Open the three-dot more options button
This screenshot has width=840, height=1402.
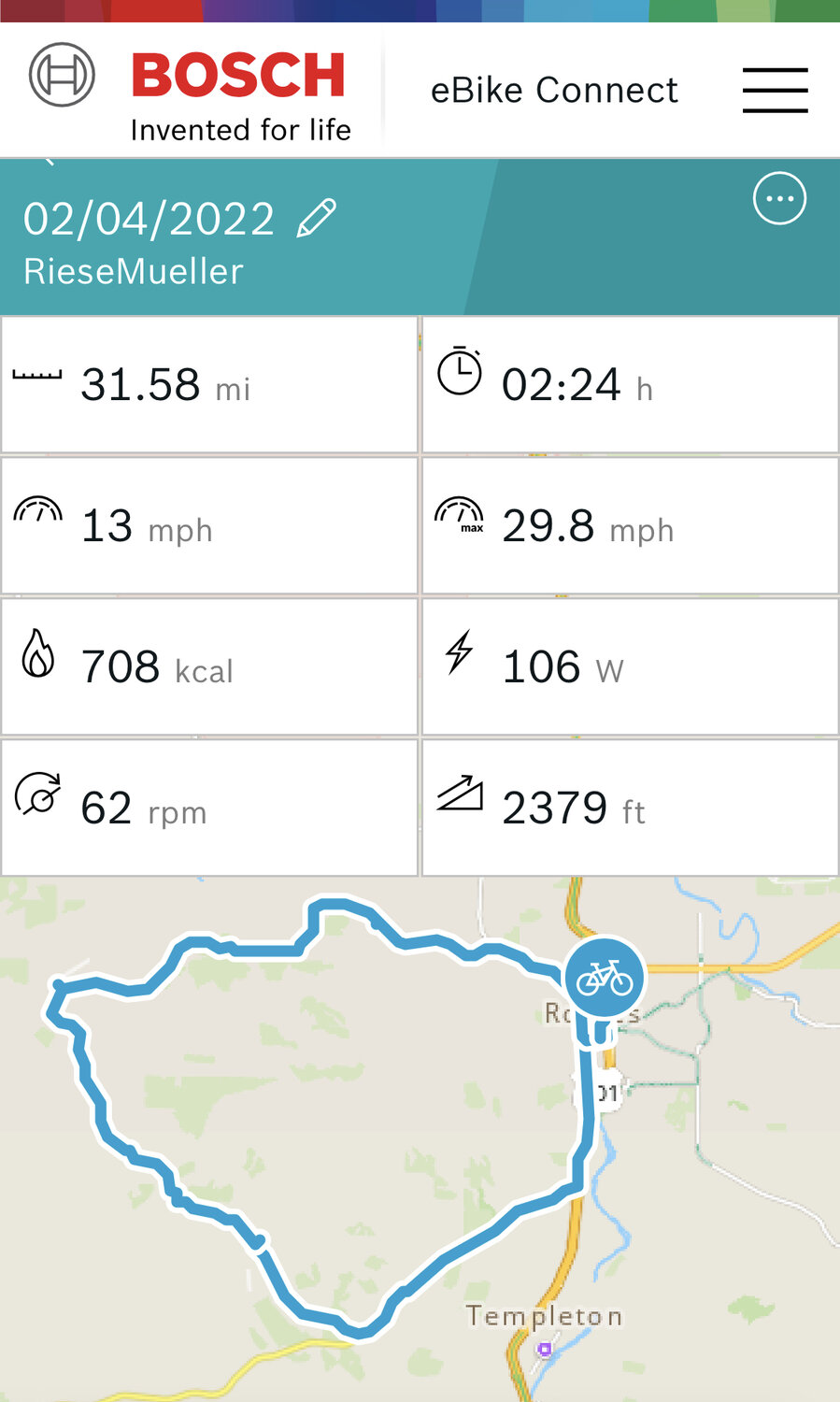tap(779, 198)
